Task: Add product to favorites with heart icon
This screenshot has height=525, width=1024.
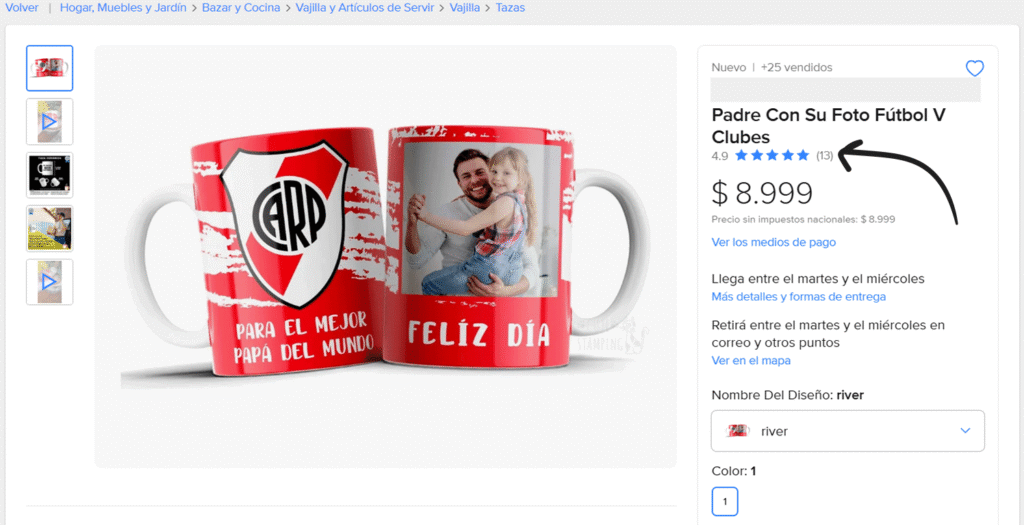Action: [974, 68]
